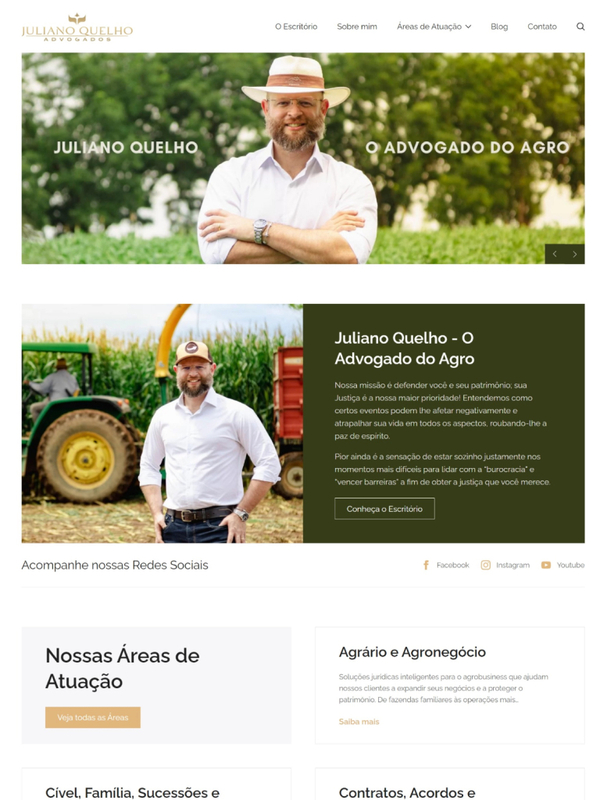
Task: Tap Veja todas as Áreas button
Action: pyautogui.click(x=93, y=717)
